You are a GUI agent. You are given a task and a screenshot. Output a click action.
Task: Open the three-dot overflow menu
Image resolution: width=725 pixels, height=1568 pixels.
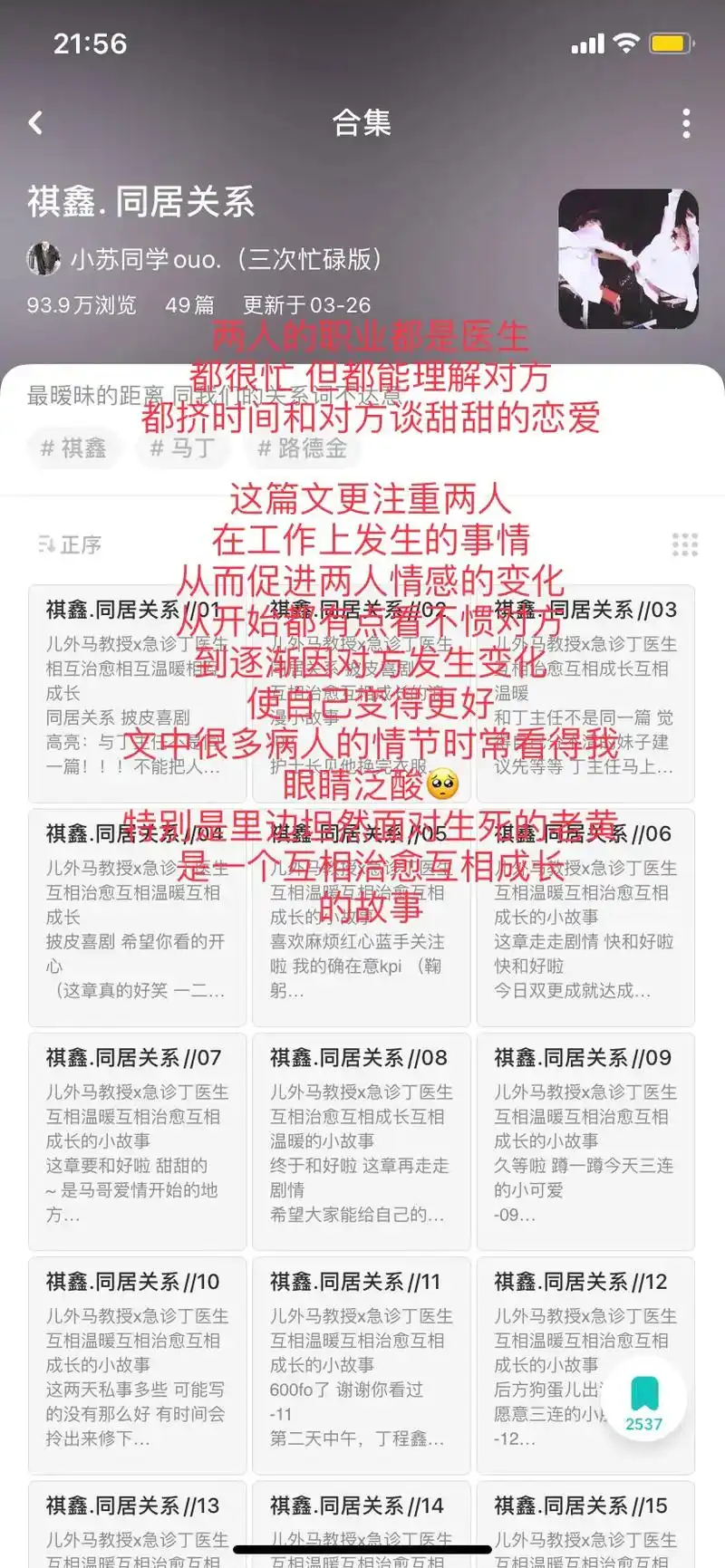(x=686, y=123)
